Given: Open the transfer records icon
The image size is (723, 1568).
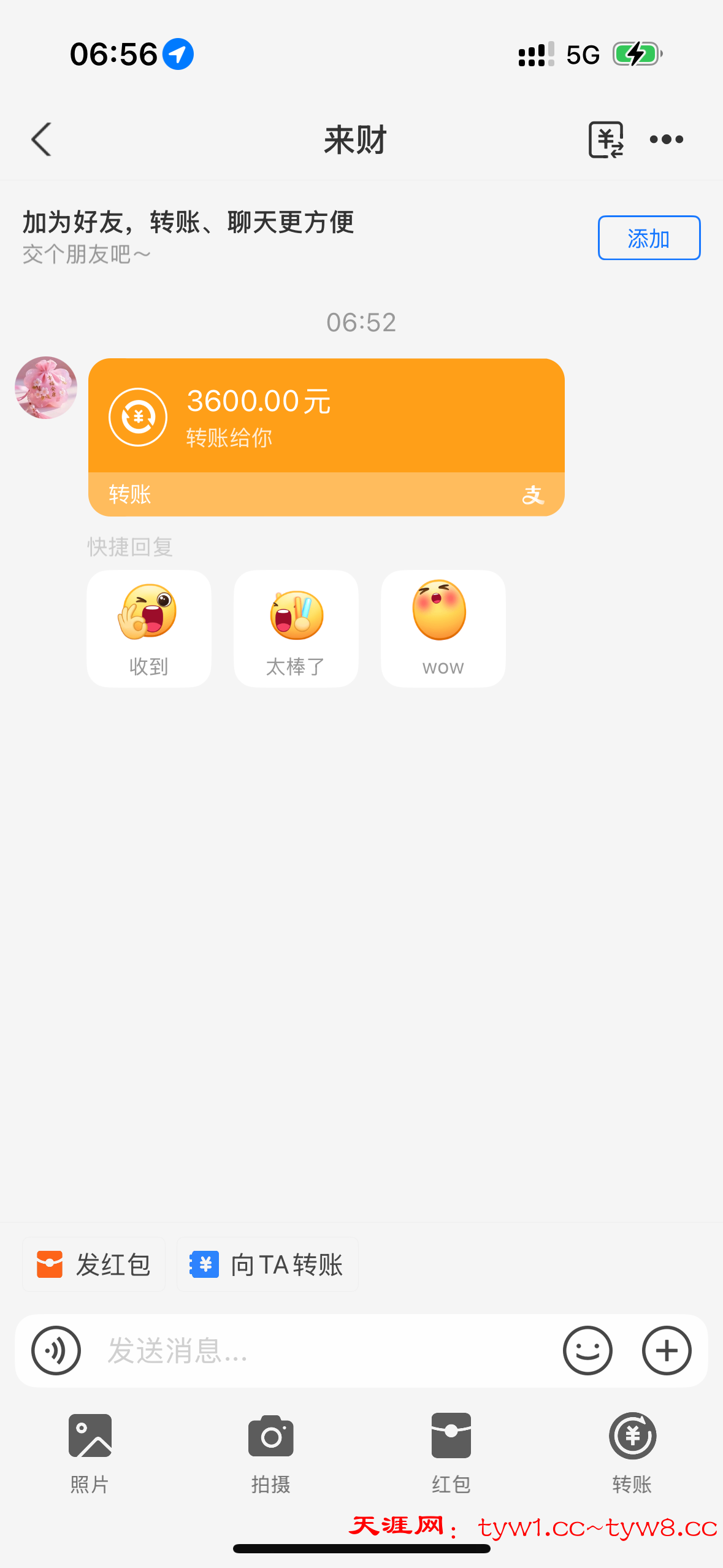Looking at the screenshot, I should [x=605, y=140].
